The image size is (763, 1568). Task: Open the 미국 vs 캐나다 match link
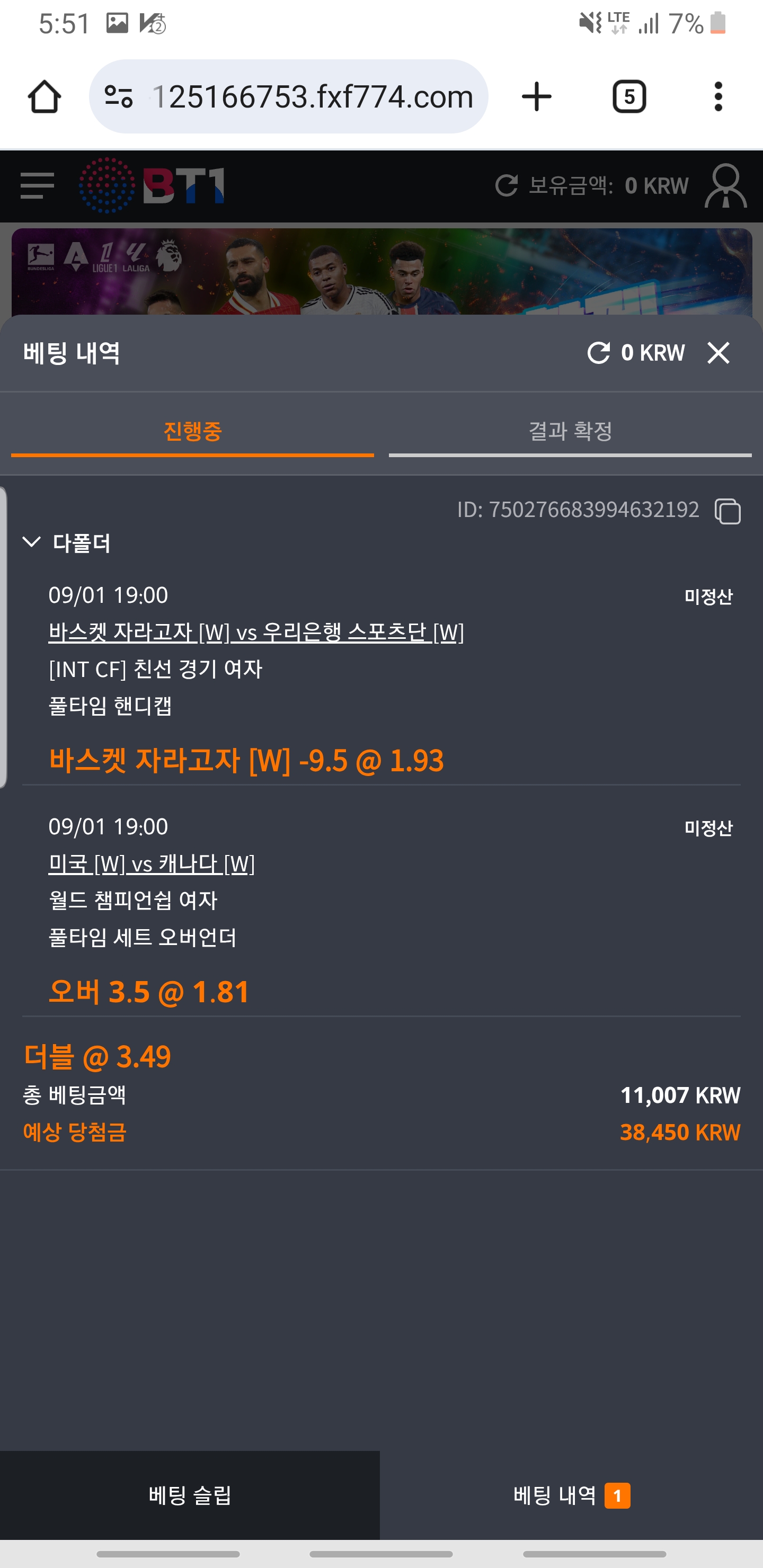(x=152, y=863)
